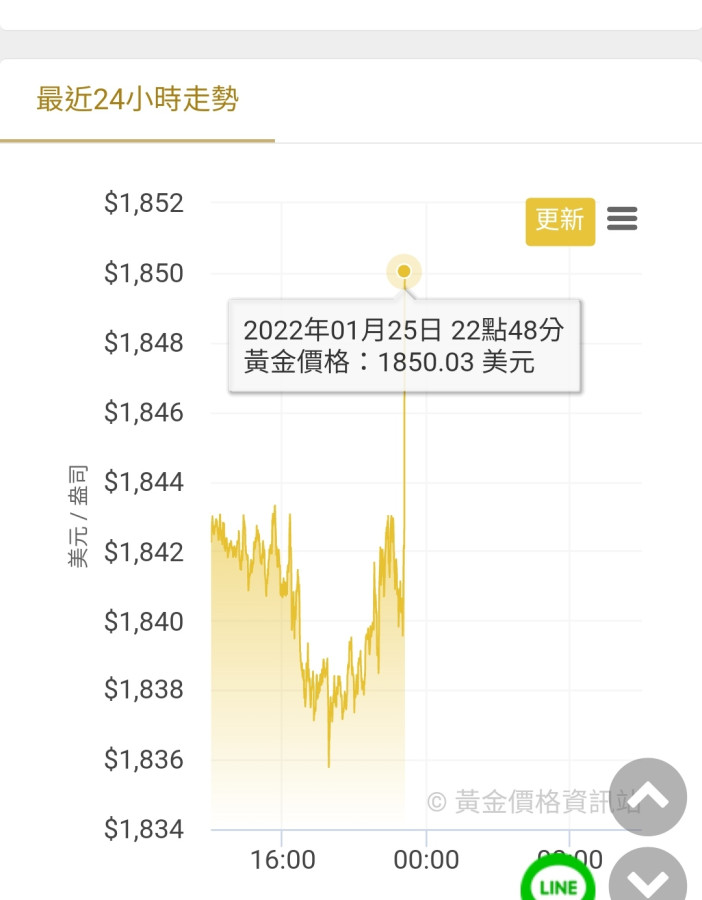Screen dimensions: 702x900
Task: Tap the yellow 更新 refresh button
Action: [x=560, y=221]
